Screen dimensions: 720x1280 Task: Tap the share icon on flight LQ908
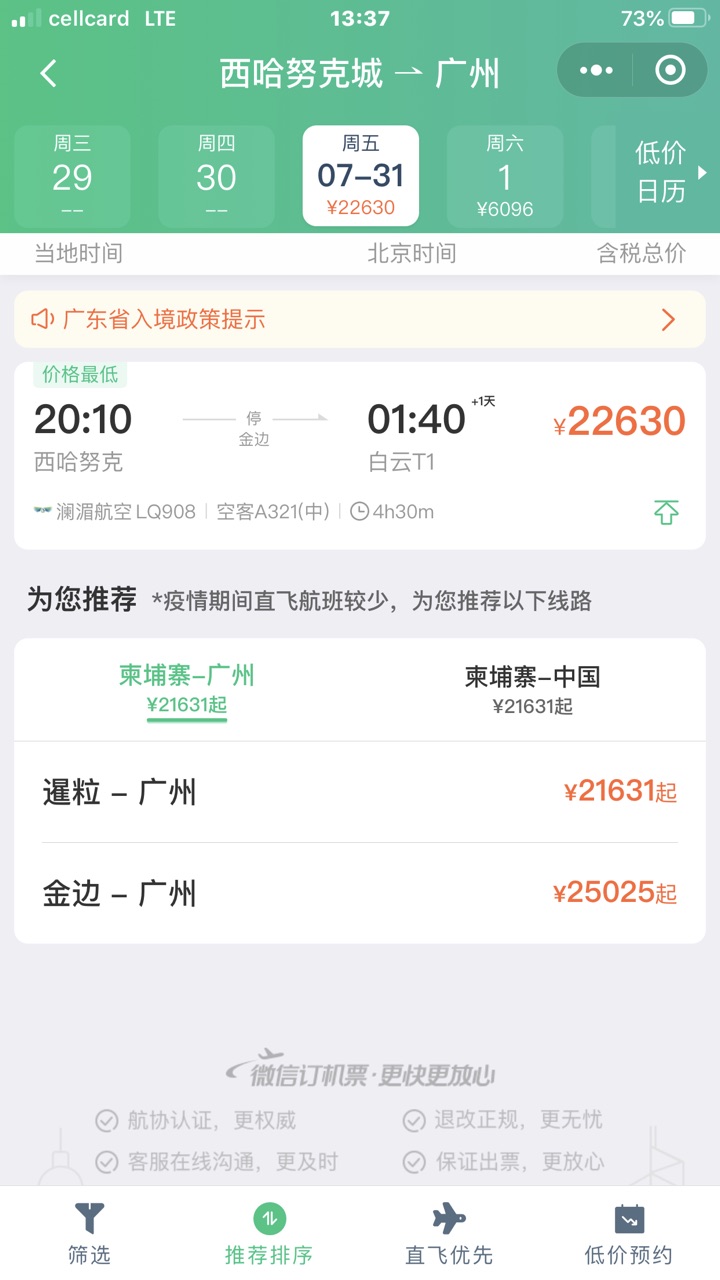click(x=666, y=512)
